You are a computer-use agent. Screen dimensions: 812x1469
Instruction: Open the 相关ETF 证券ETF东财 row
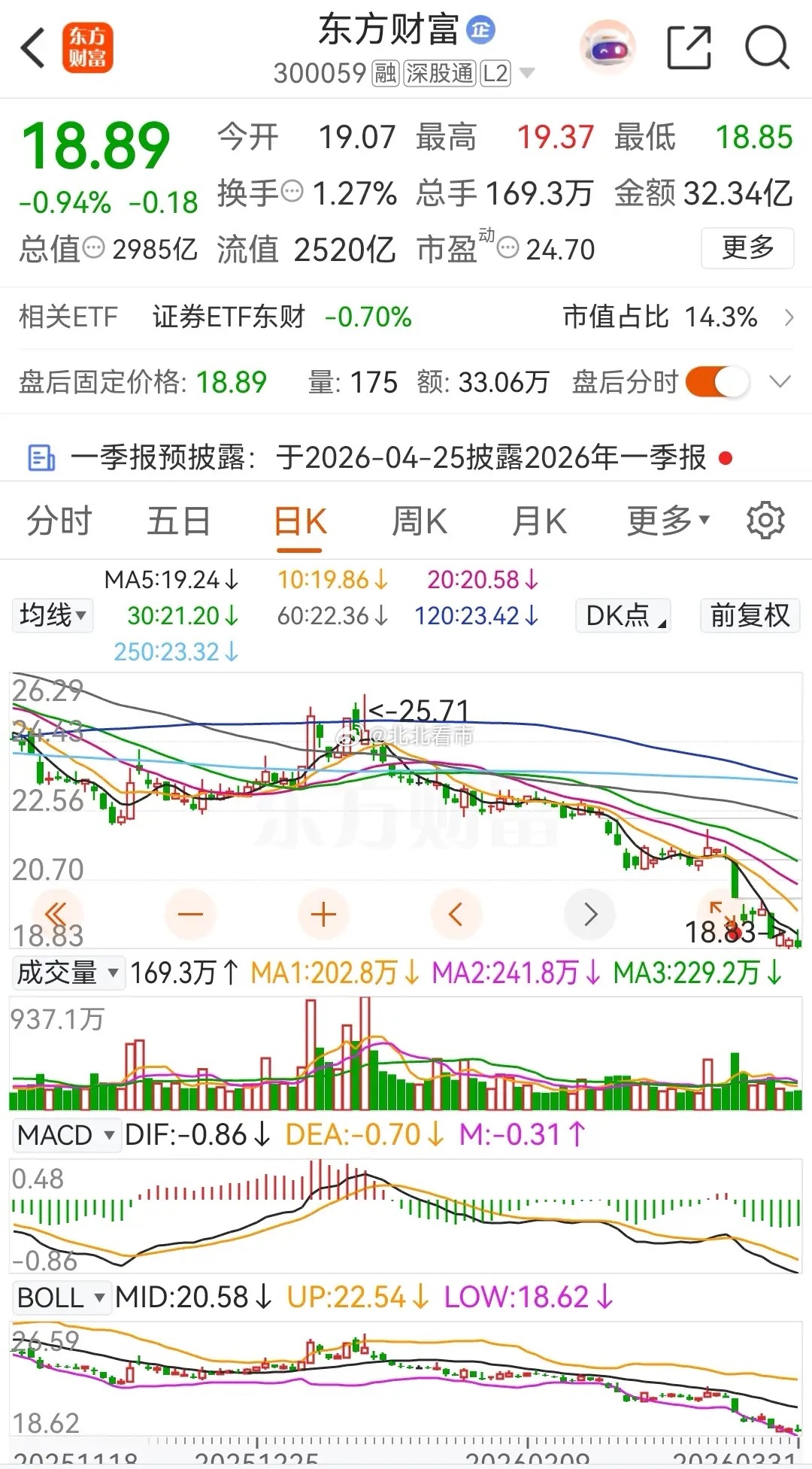(406, 317)
